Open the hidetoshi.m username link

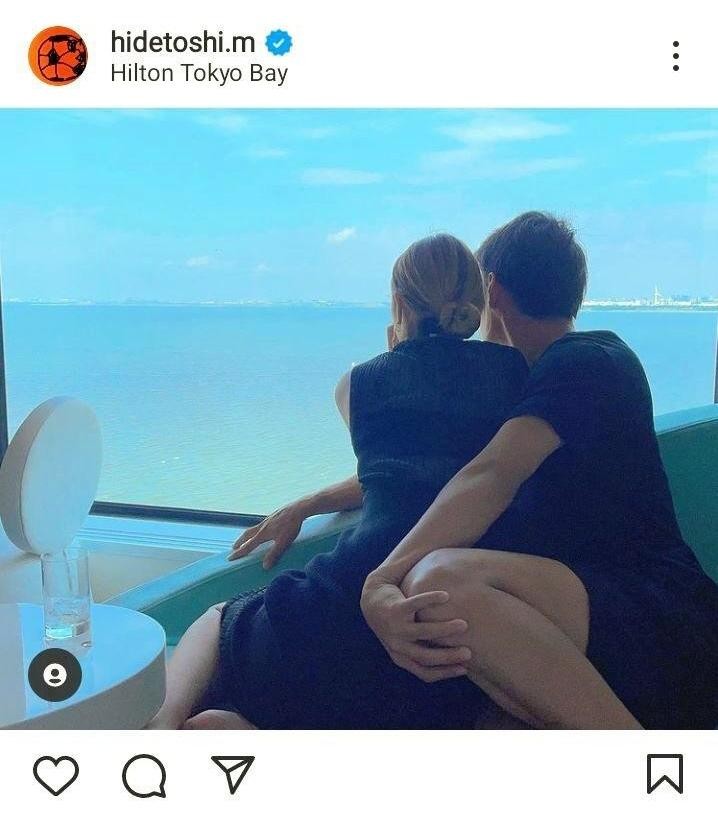point(183,42)
